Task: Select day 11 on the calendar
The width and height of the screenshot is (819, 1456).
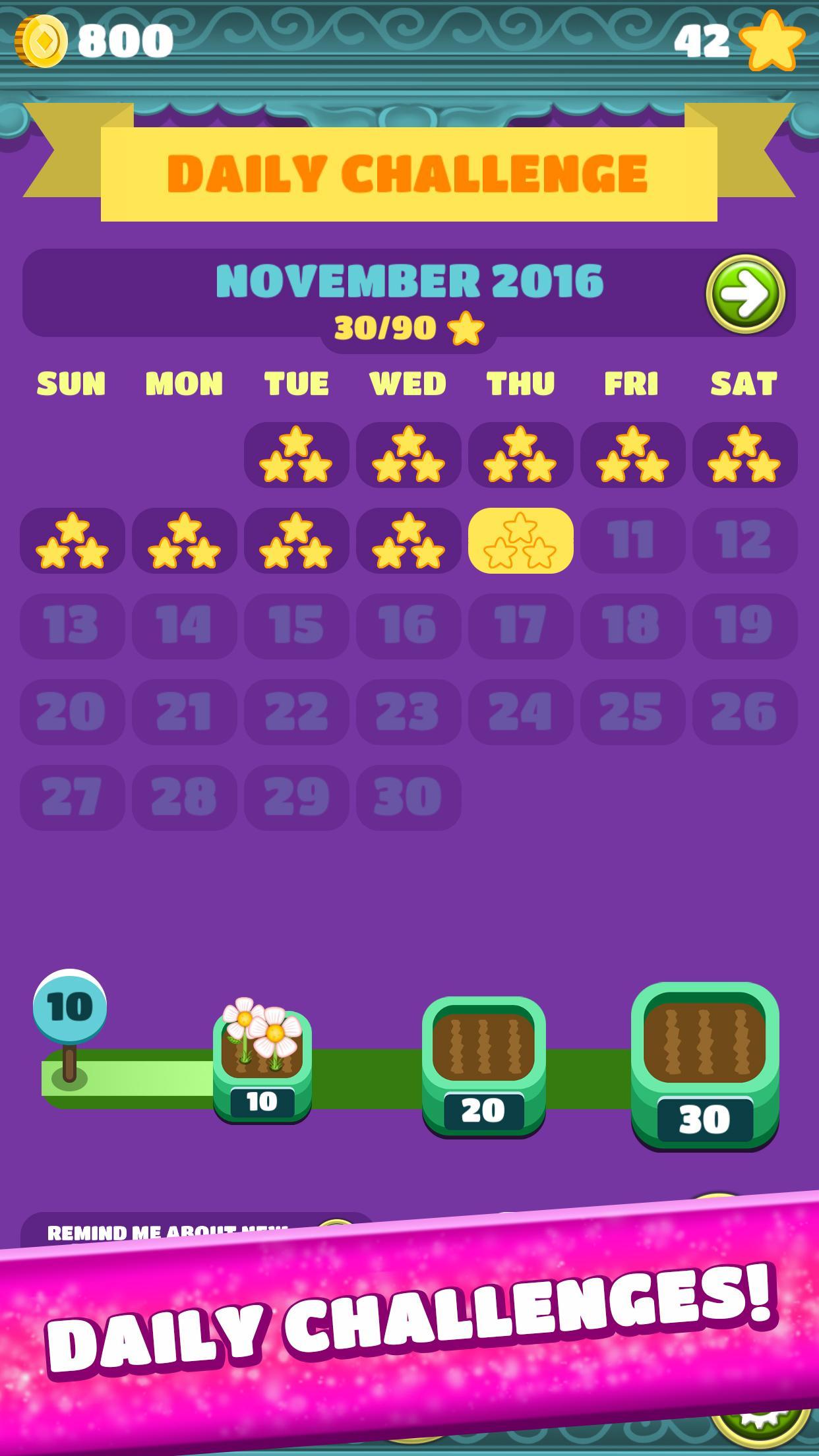Action: coord(632,540)
